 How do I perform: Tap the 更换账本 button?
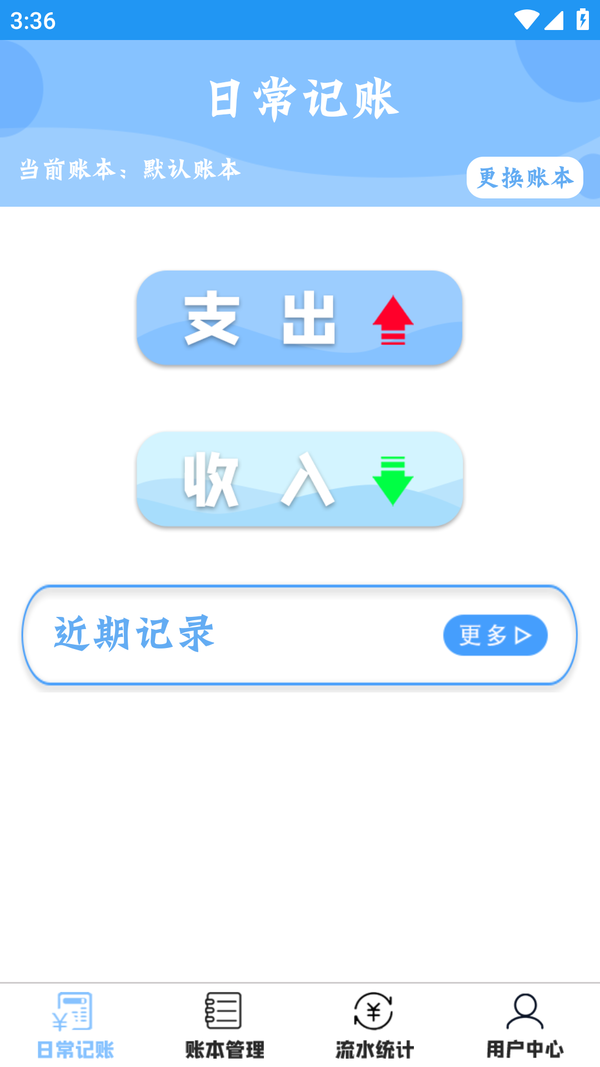click(x=524, y=178)
